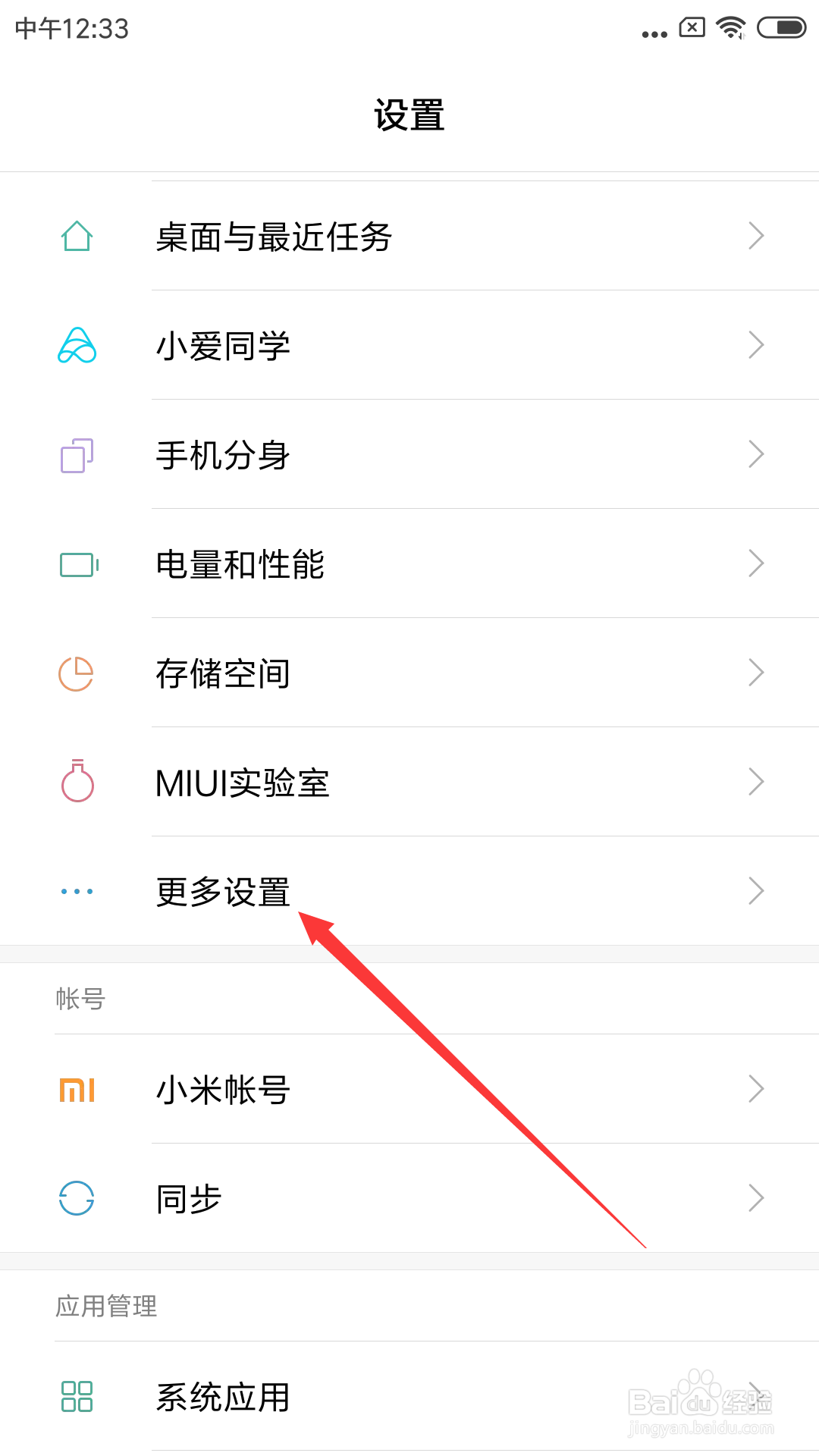The image size is (819, 1456).
Task: Tap the Wi-Fi status bar icon
Action: [x=730, y=29]
